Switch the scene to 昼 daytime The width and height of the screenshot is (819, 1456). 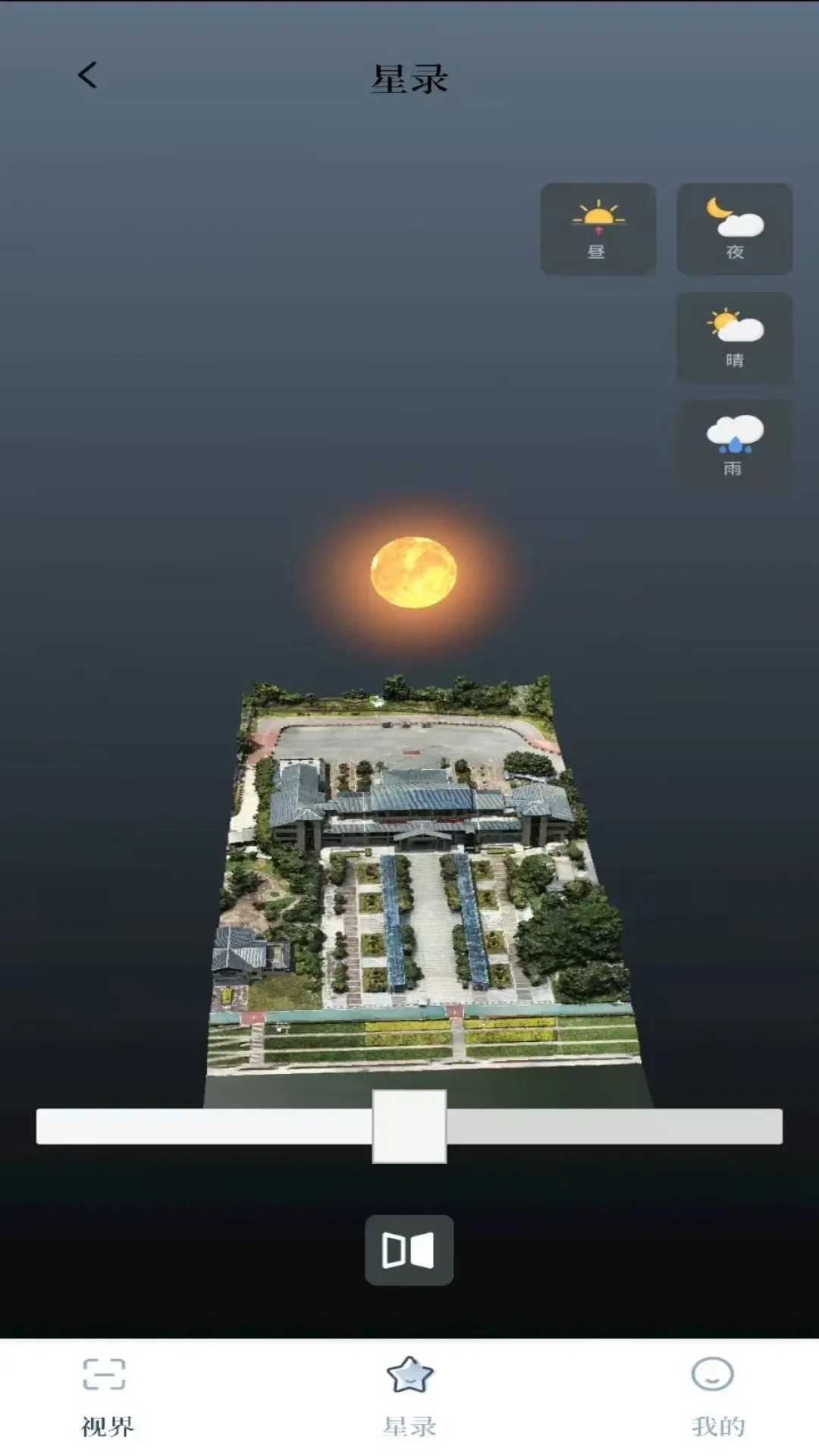(x=598, y=229)
